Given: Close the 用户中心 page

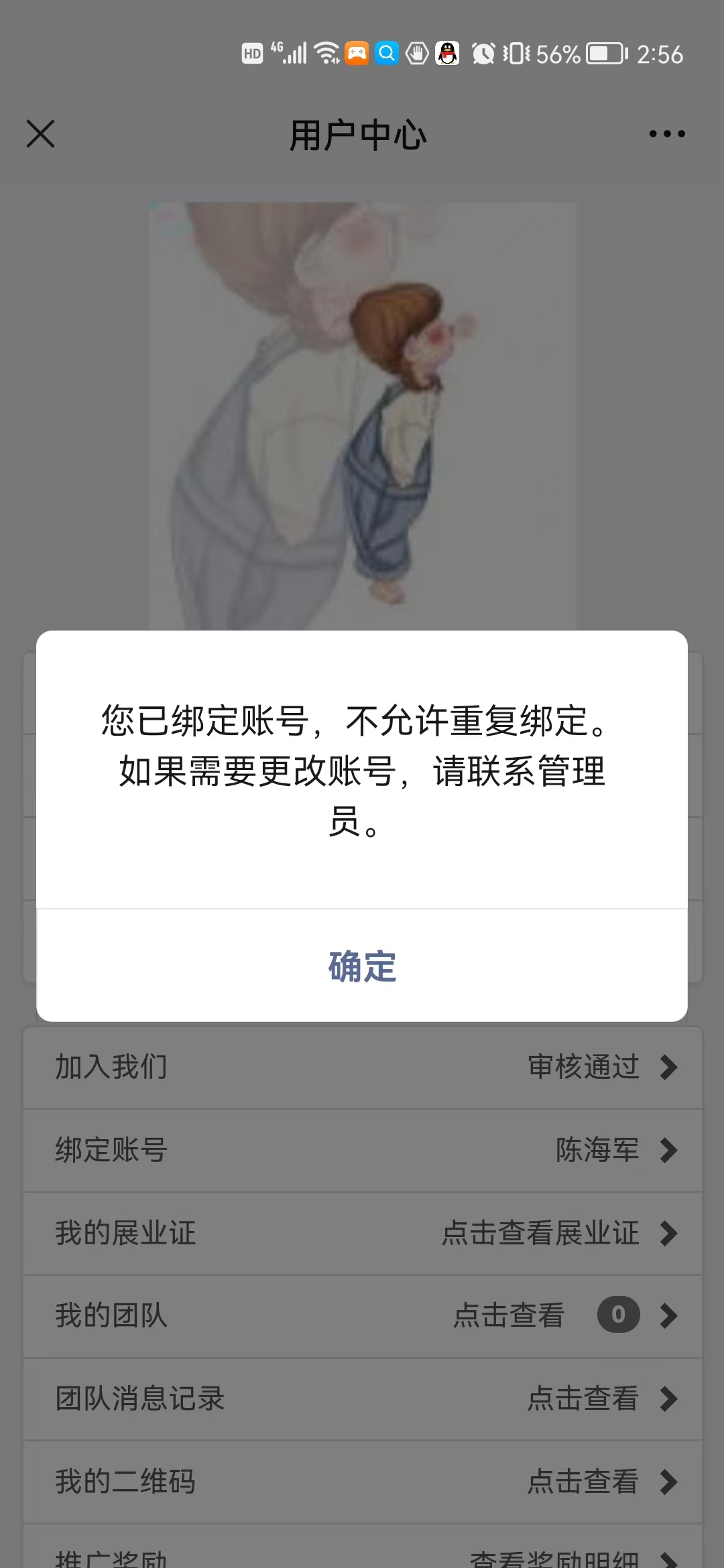Looking at the screenshot, I should 41,133.
